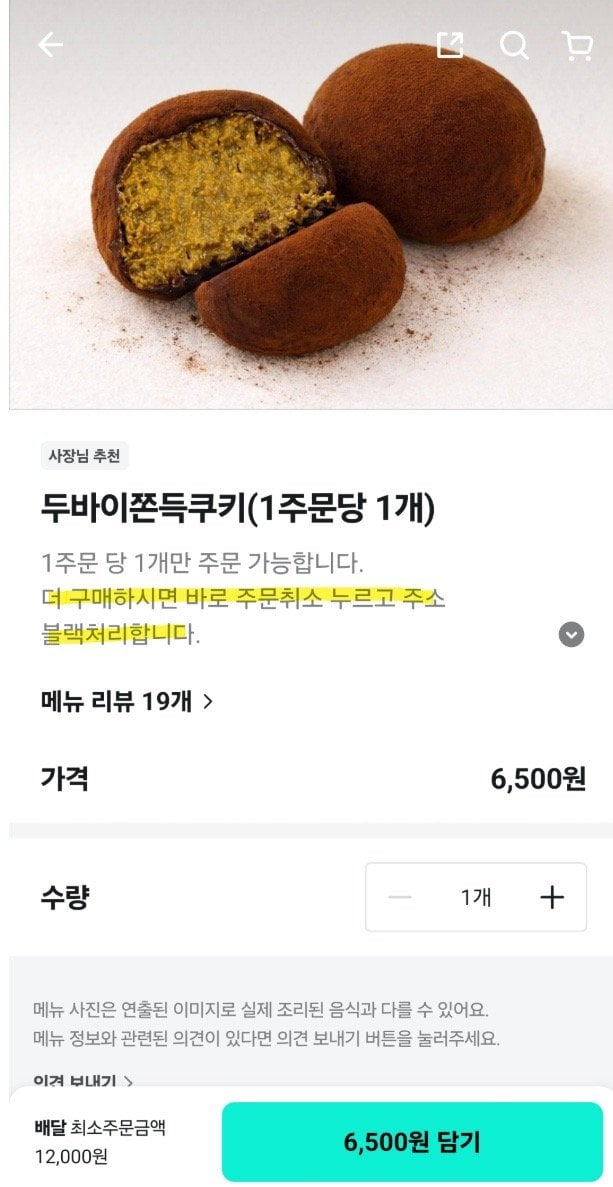Viewport: 613px width, 1187px height.
Task: Expand the menu description chevron
Action: point(571,634)
